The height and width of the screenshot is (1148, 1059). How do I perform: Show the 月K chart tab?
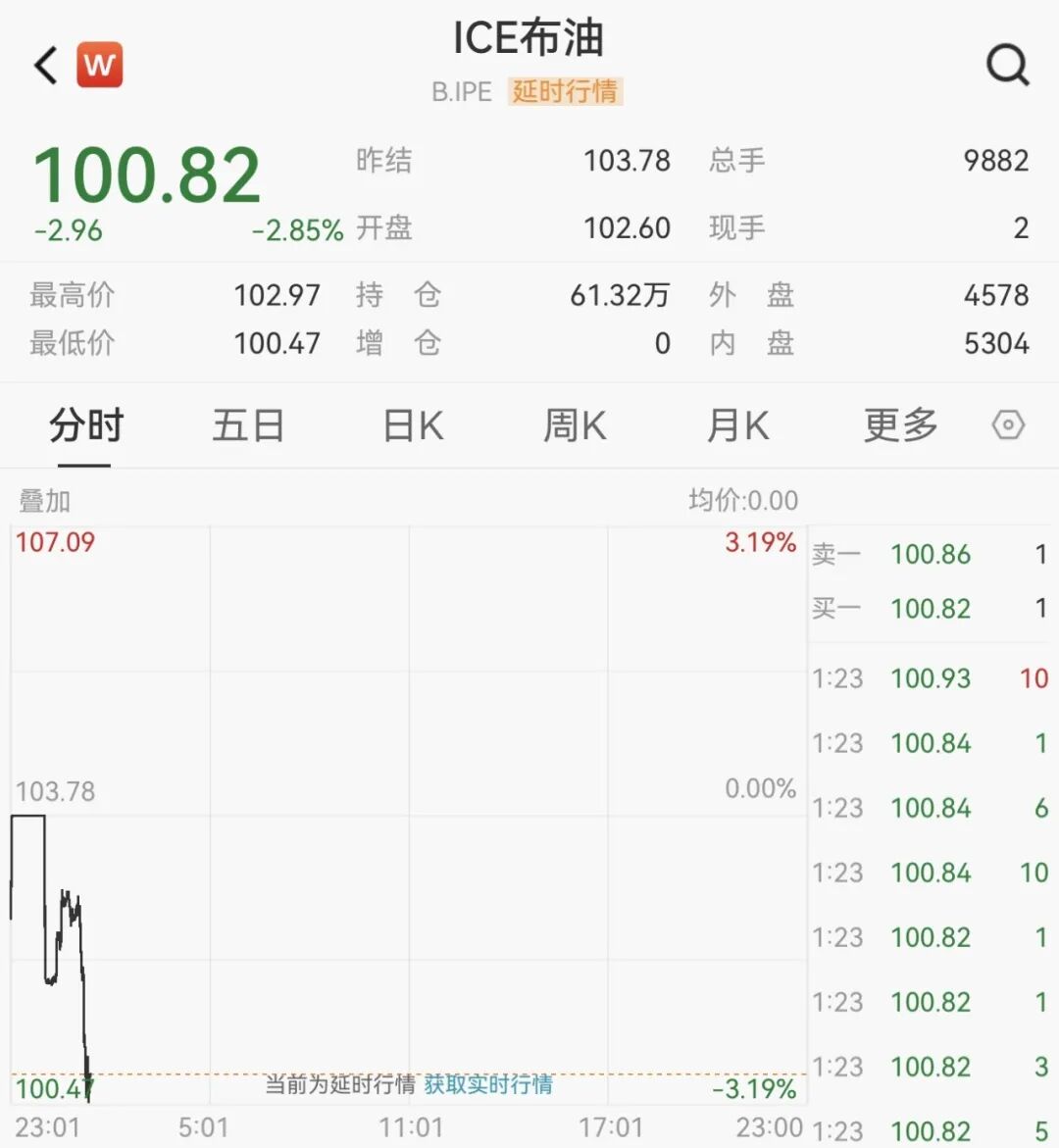pos(737,426)
